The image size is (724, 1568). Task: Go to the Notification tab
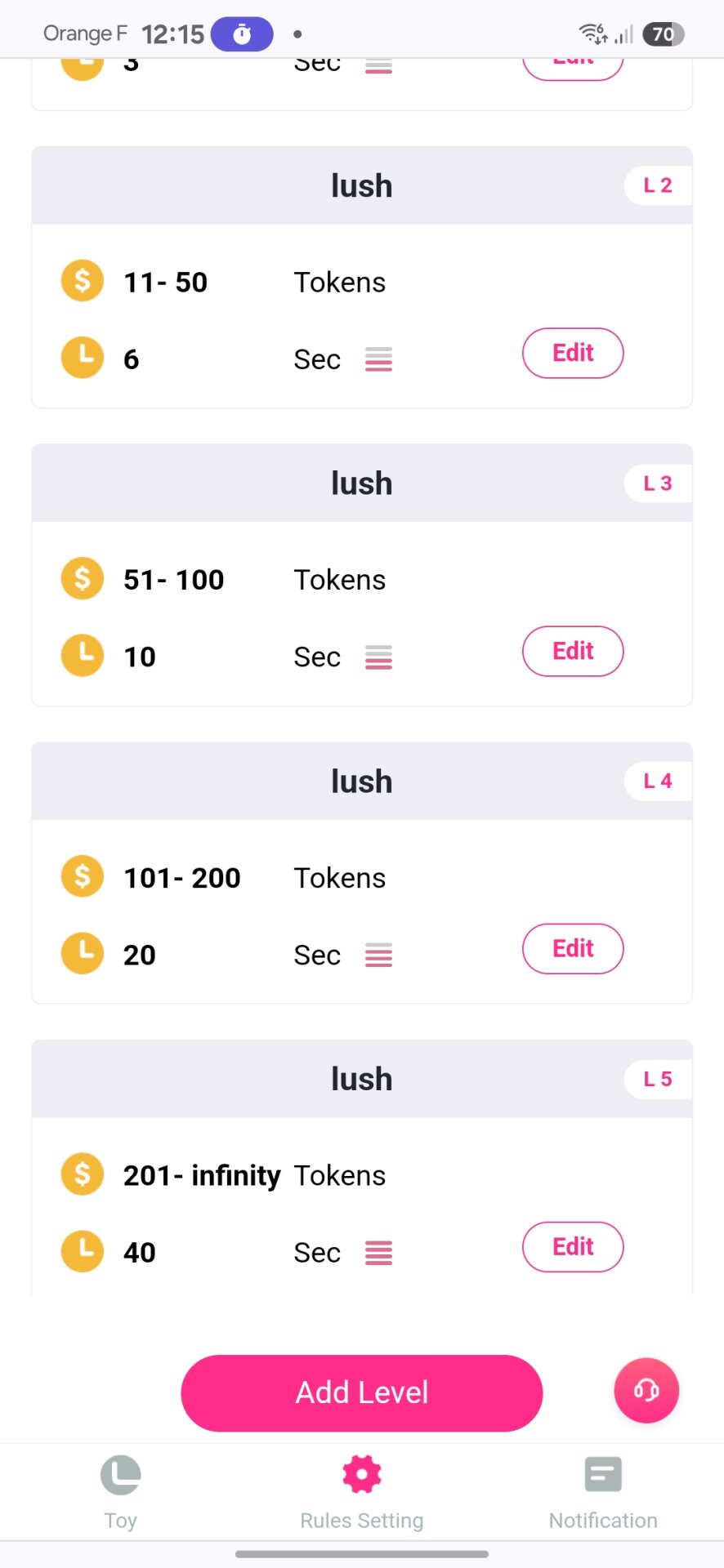(603, 1491)
